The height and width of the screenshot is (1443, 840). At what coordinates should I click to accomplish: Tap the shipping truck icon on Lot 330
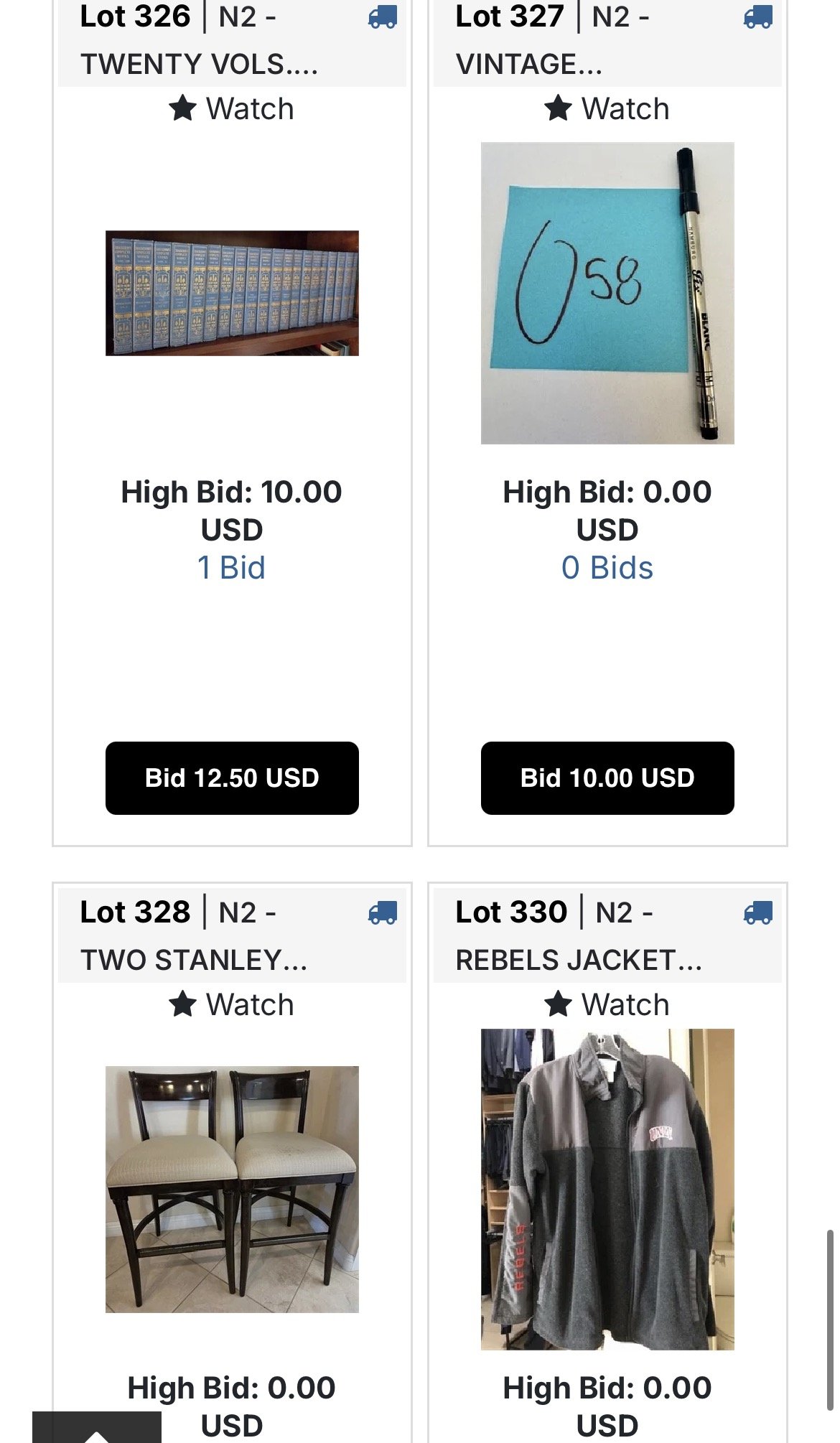point(758,912)
